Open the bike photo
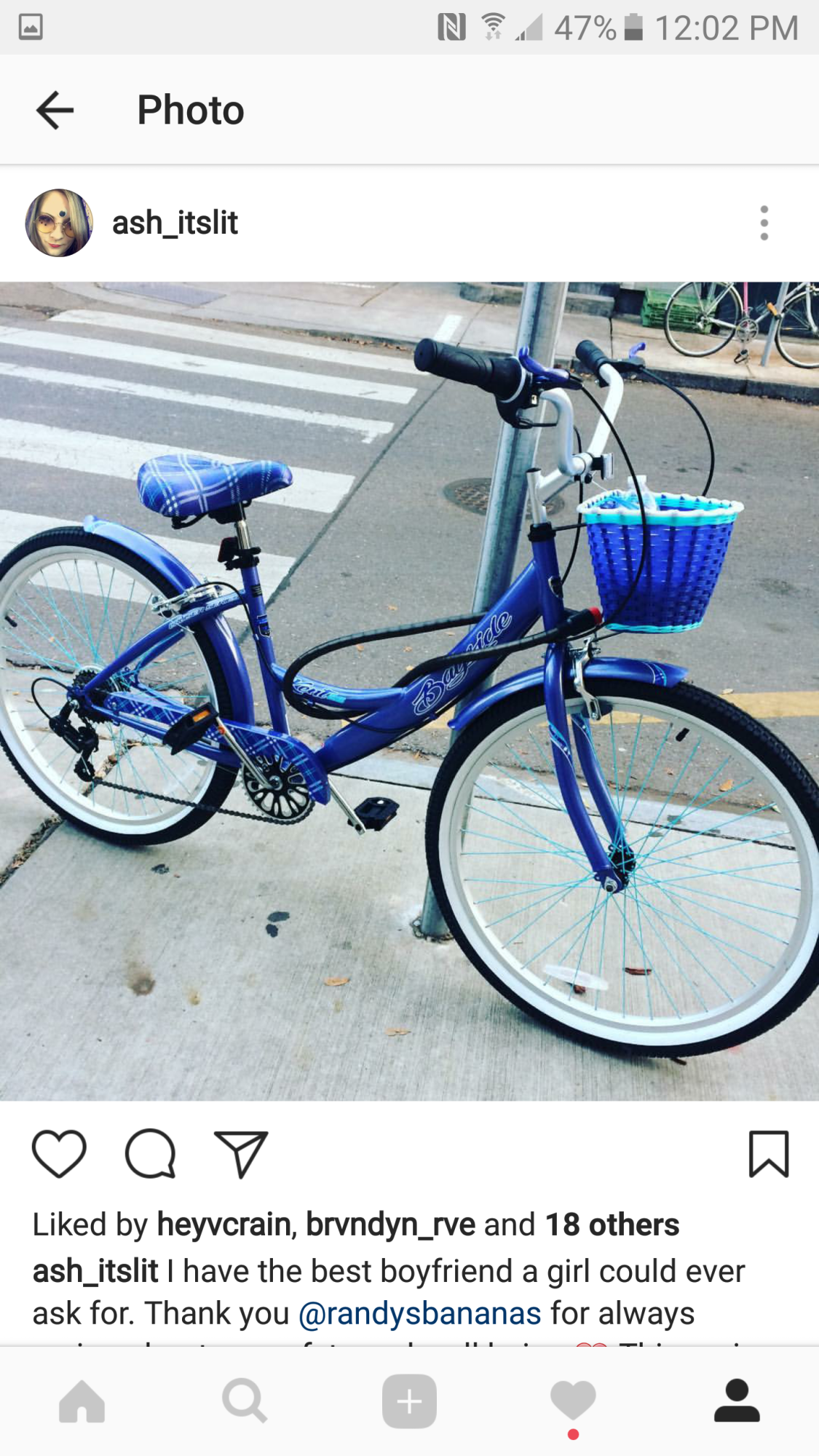 pyautogui.click(x=409, y=691)
